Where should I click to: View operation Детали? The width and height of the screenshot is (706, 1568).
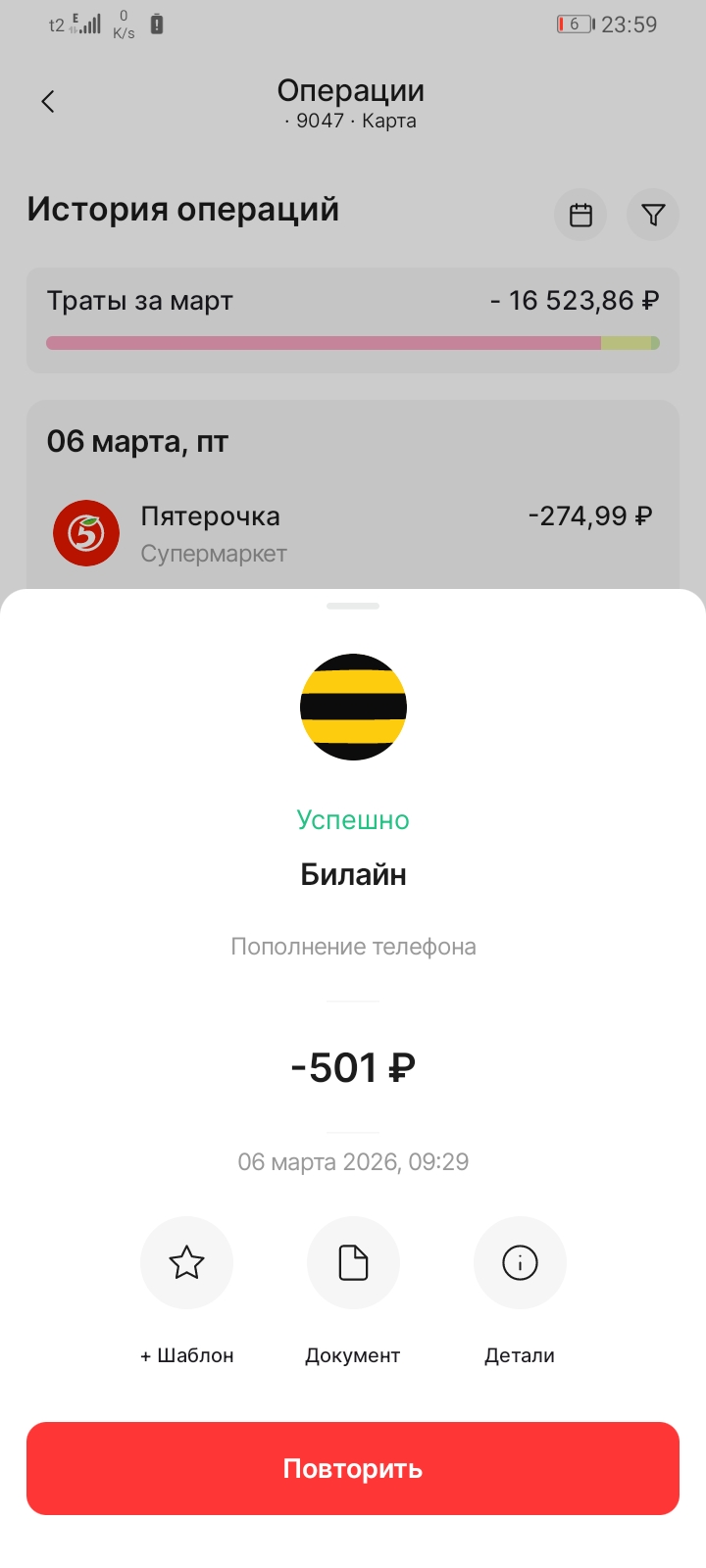point(520,1262)
